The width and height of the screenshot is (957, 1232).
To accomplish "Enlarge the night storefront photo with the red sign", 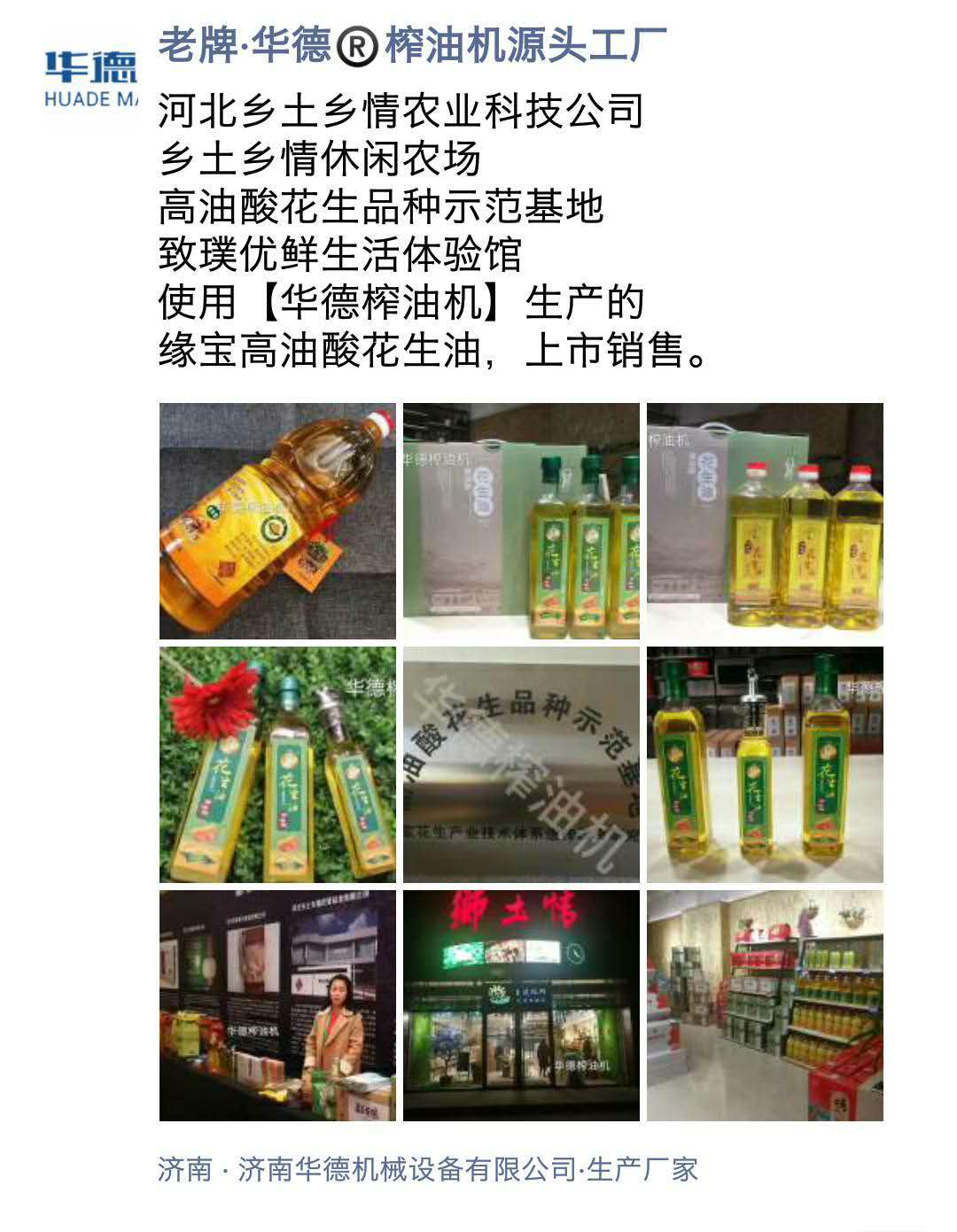I will click(521, 1005).
